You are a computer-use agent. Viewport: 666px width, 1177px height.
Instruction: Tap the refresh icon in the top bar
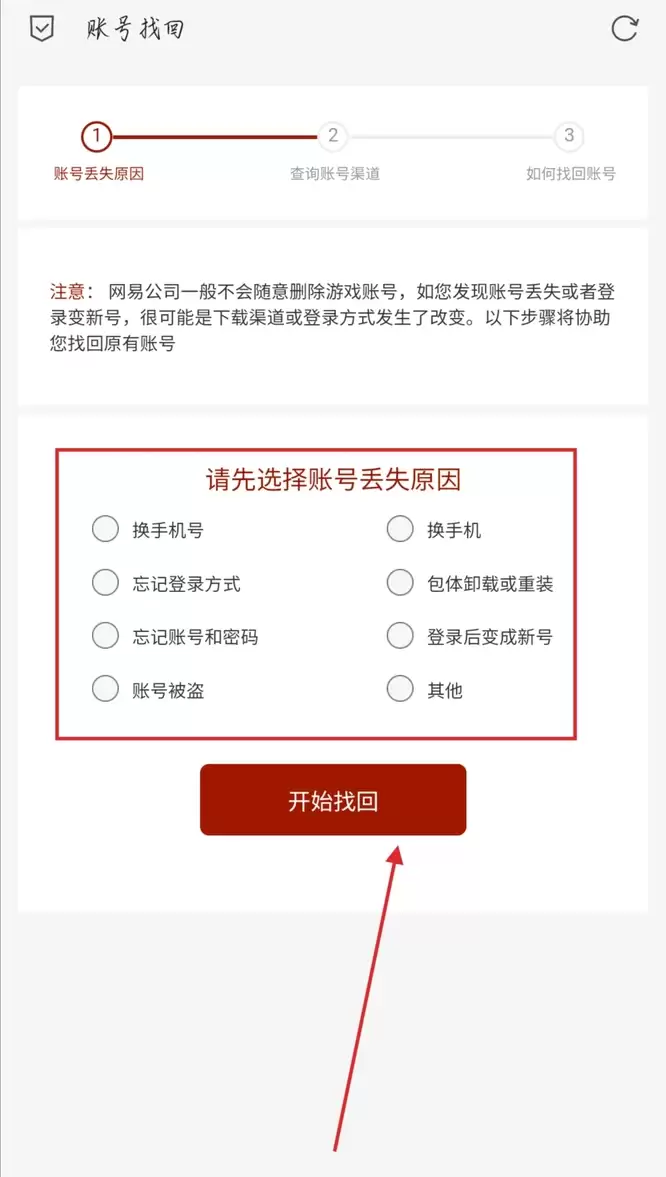(x=624, y=29)
